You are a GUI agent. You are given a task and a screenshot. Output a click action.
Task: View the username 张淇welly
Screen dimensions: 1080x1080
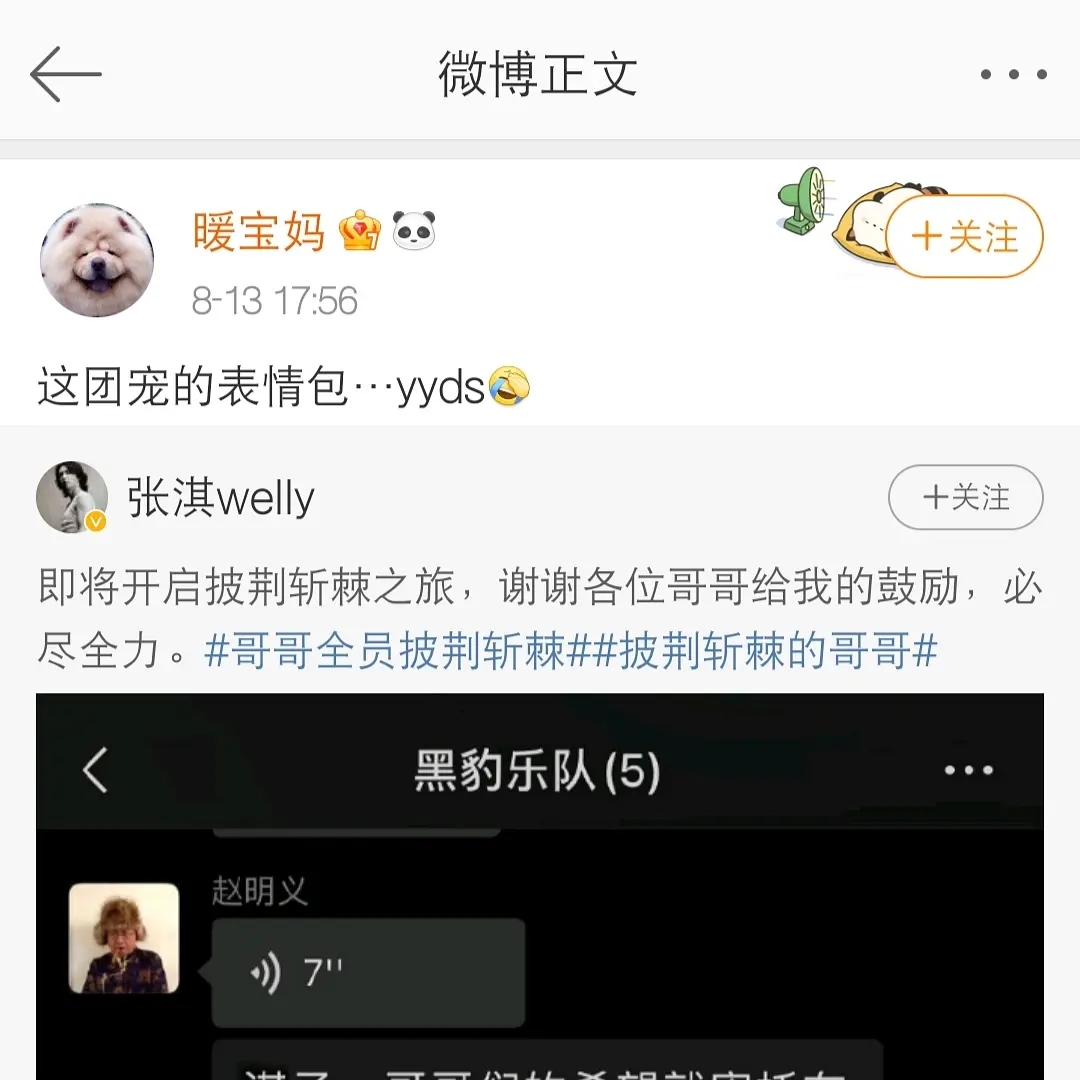pyautogui.click(x=221, y=497)
